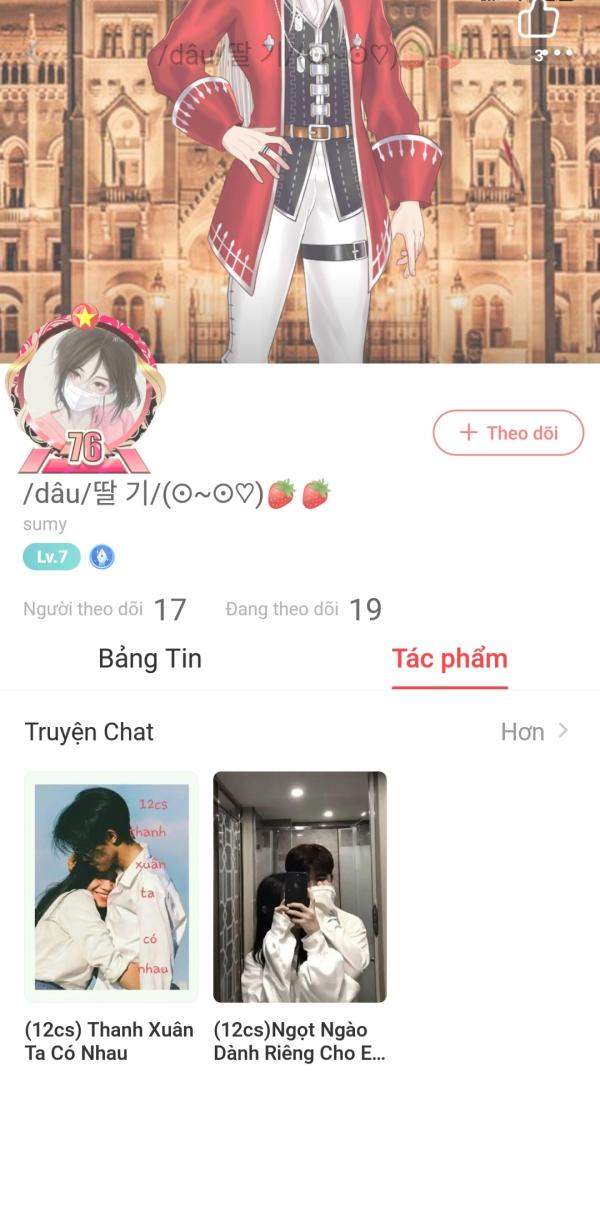See more Truyện Chat via Hơn
600x1206 pixels.
[535, 732]
